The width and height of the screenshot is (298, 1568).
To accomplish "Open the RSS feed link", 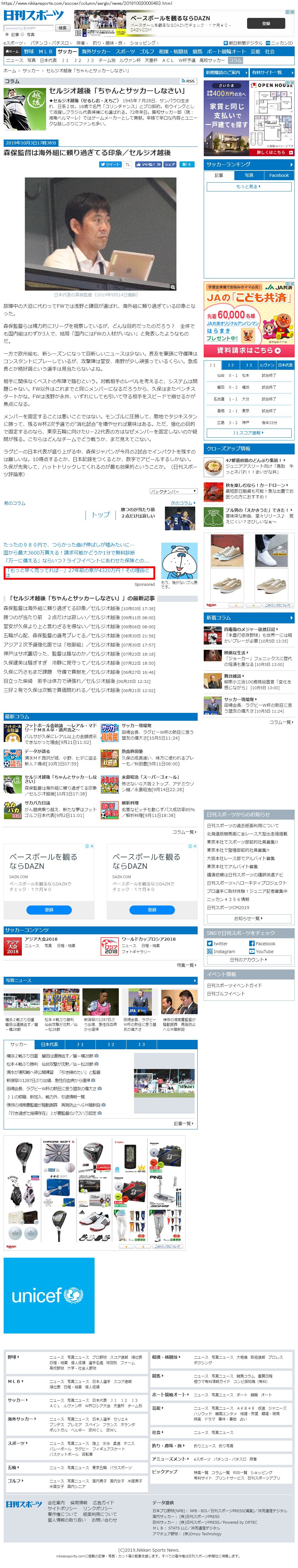I will pyautogui.click(x=190, y=80).
